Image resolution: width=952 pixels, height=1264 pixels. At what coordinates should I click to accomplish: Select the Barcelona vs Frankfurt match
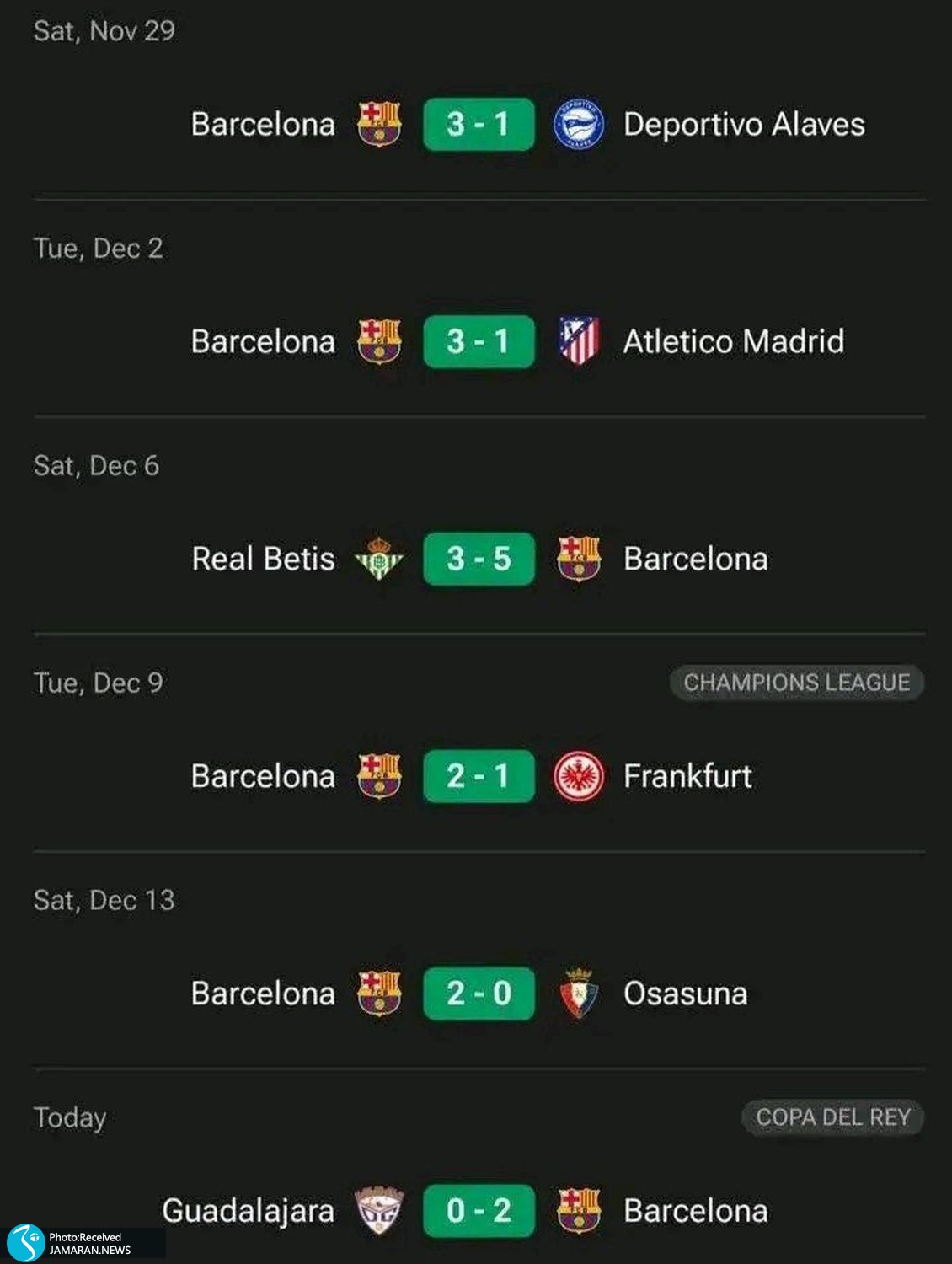pyautogui.click(x=478, y=776)
